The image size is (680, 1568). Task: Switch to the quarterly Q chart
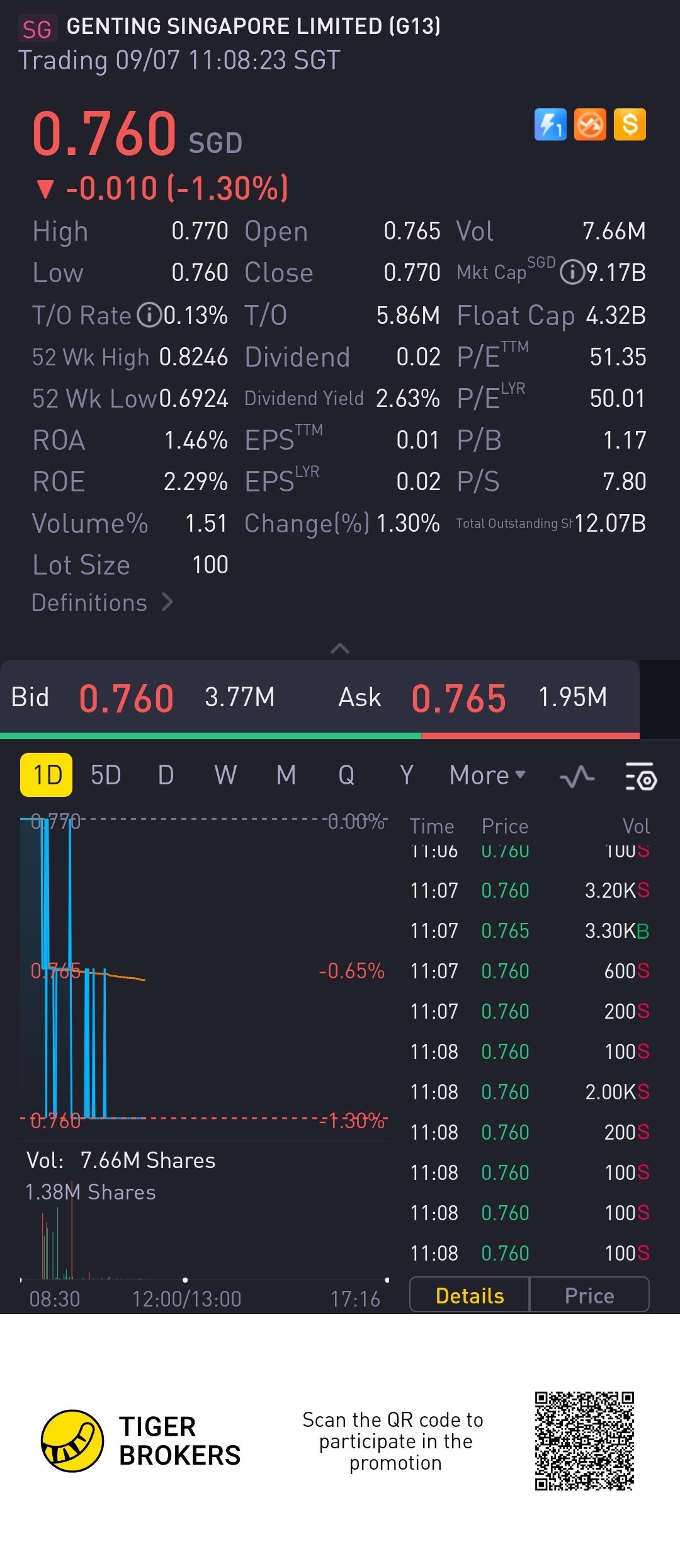[346, 775]
